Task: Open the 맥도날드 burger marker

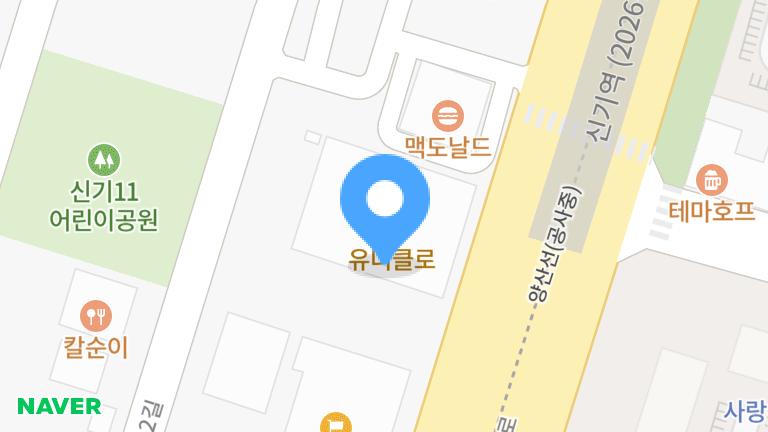Action: (448, 113)
